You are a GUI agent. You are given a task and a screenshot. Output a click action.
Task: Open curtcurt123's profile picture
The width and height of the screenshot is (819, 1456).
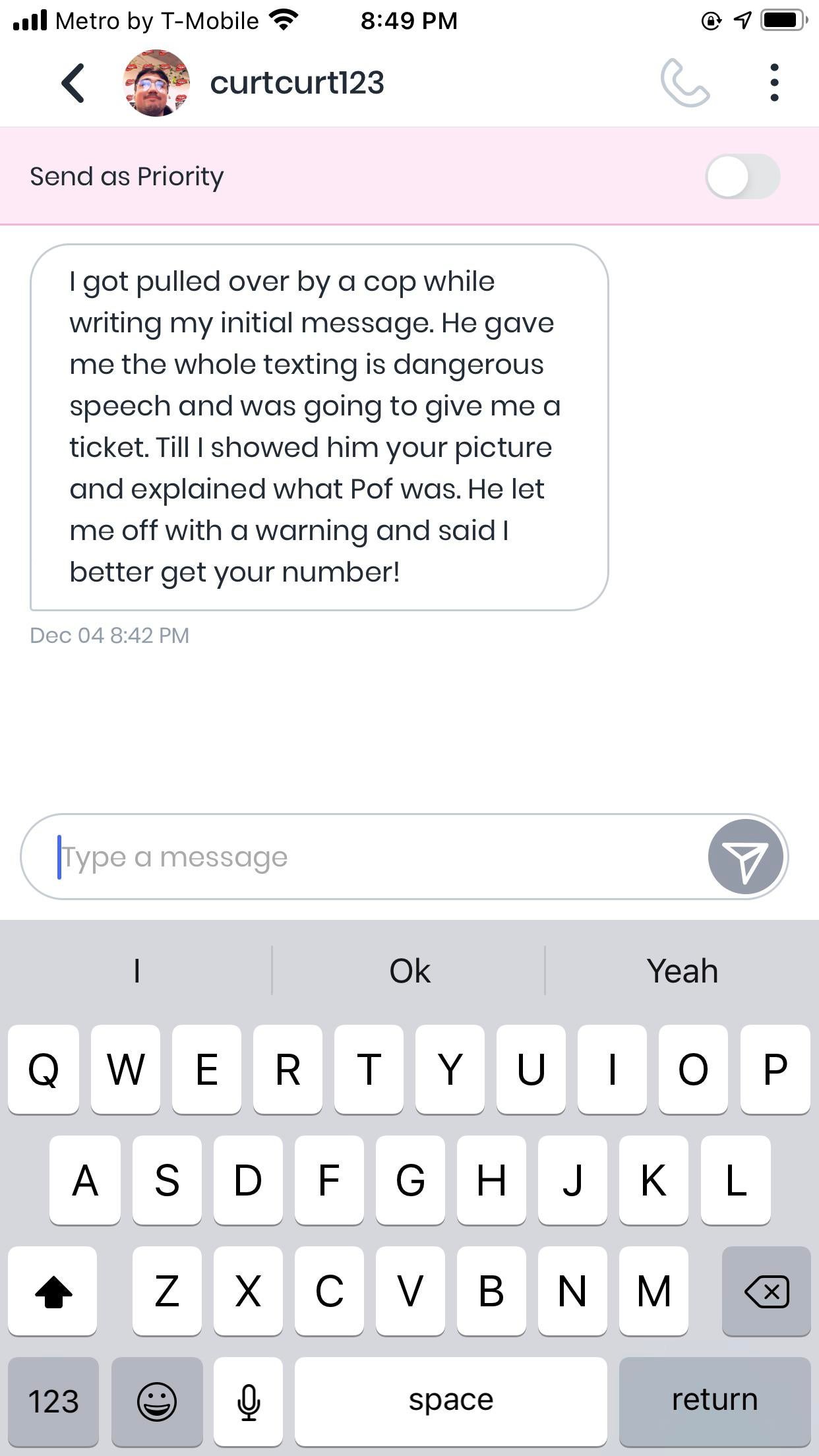[156, 83]
